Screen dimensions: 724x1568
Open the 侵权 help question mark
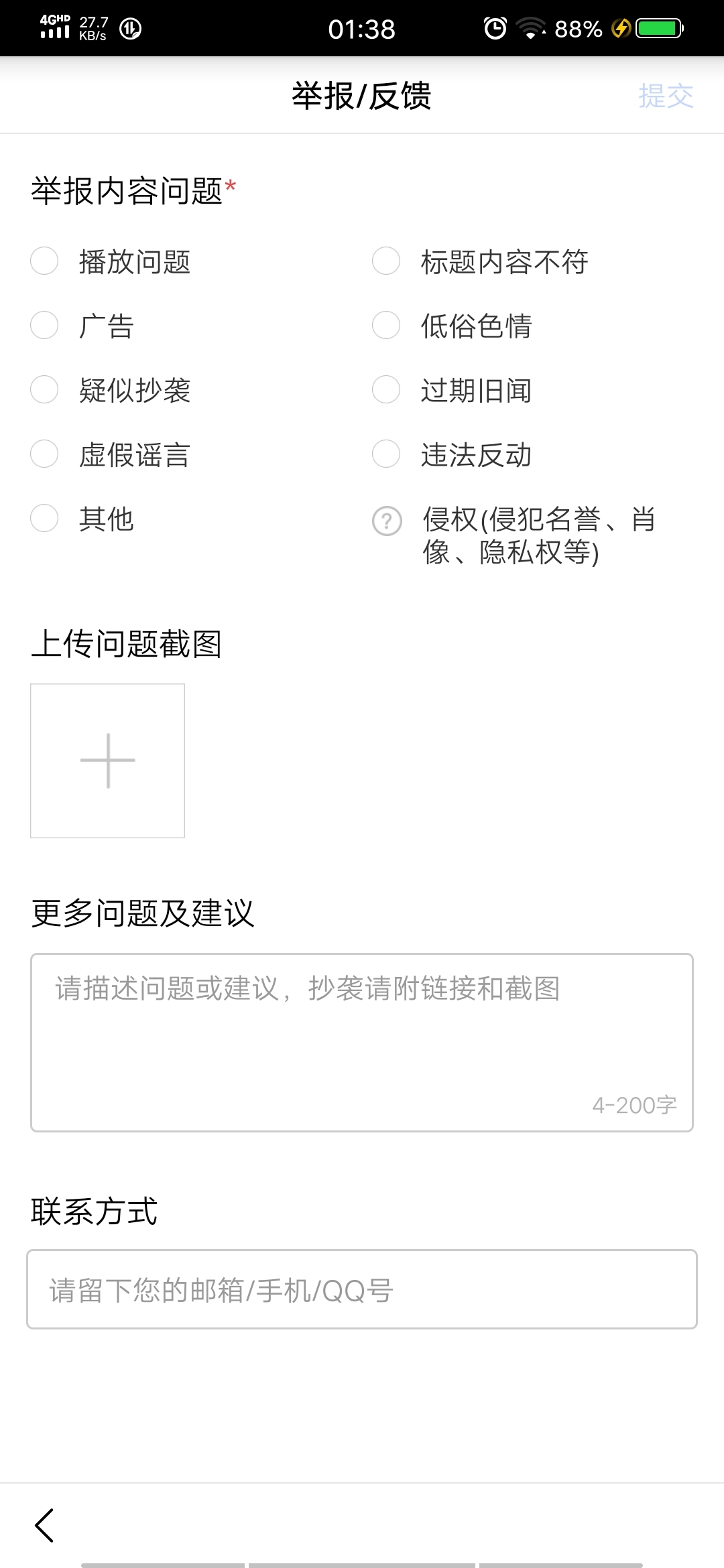[x=387, y=521]
